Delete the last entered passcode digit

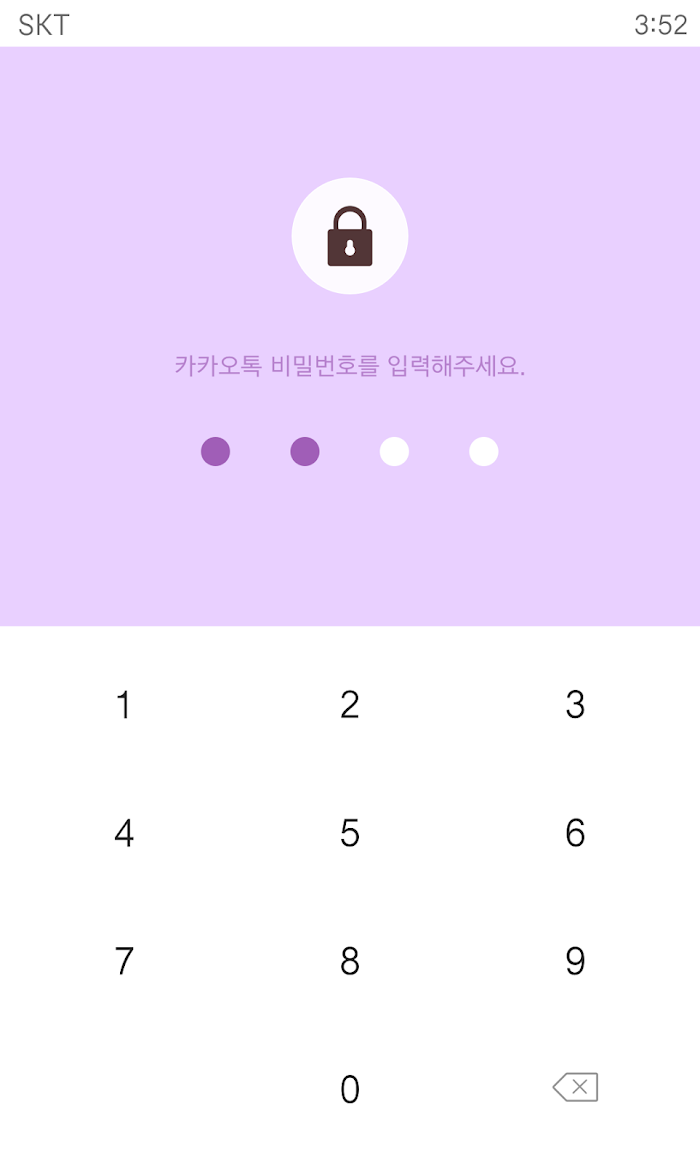[x=575, y=1087]
